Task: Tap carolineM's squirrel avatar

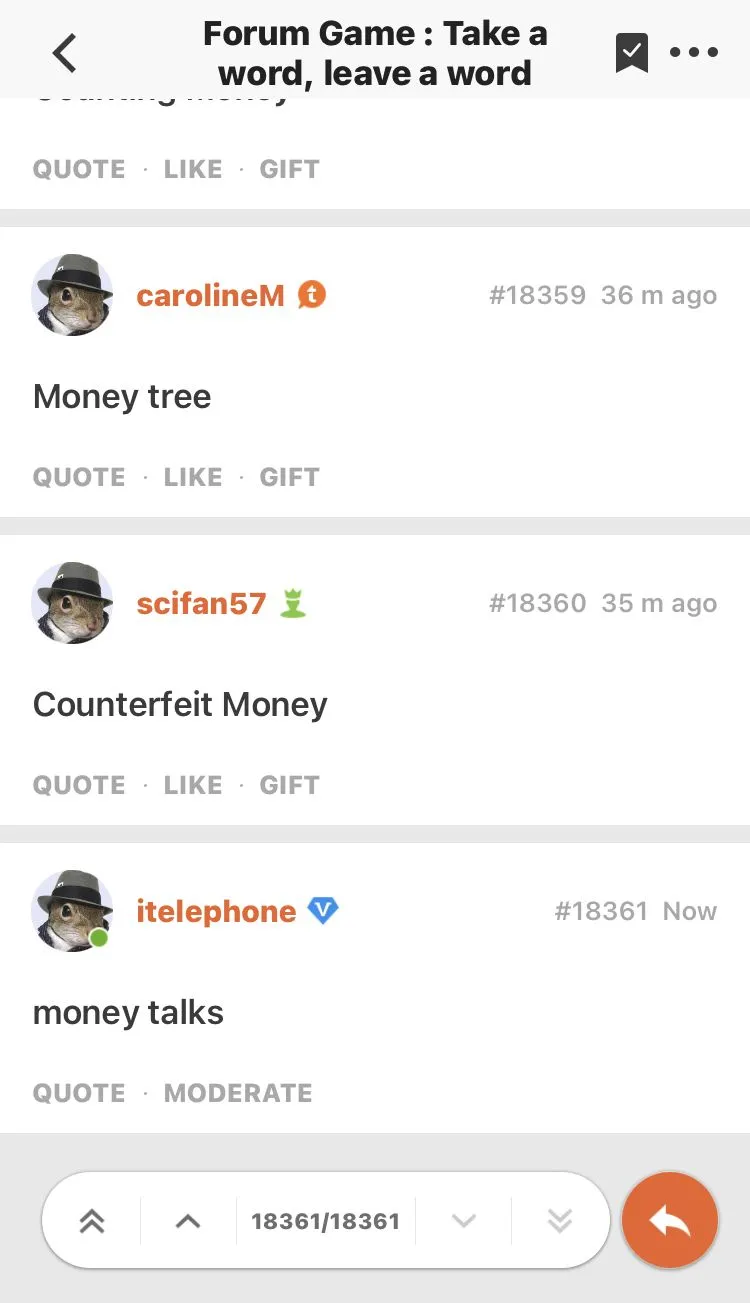Action: 72,295
